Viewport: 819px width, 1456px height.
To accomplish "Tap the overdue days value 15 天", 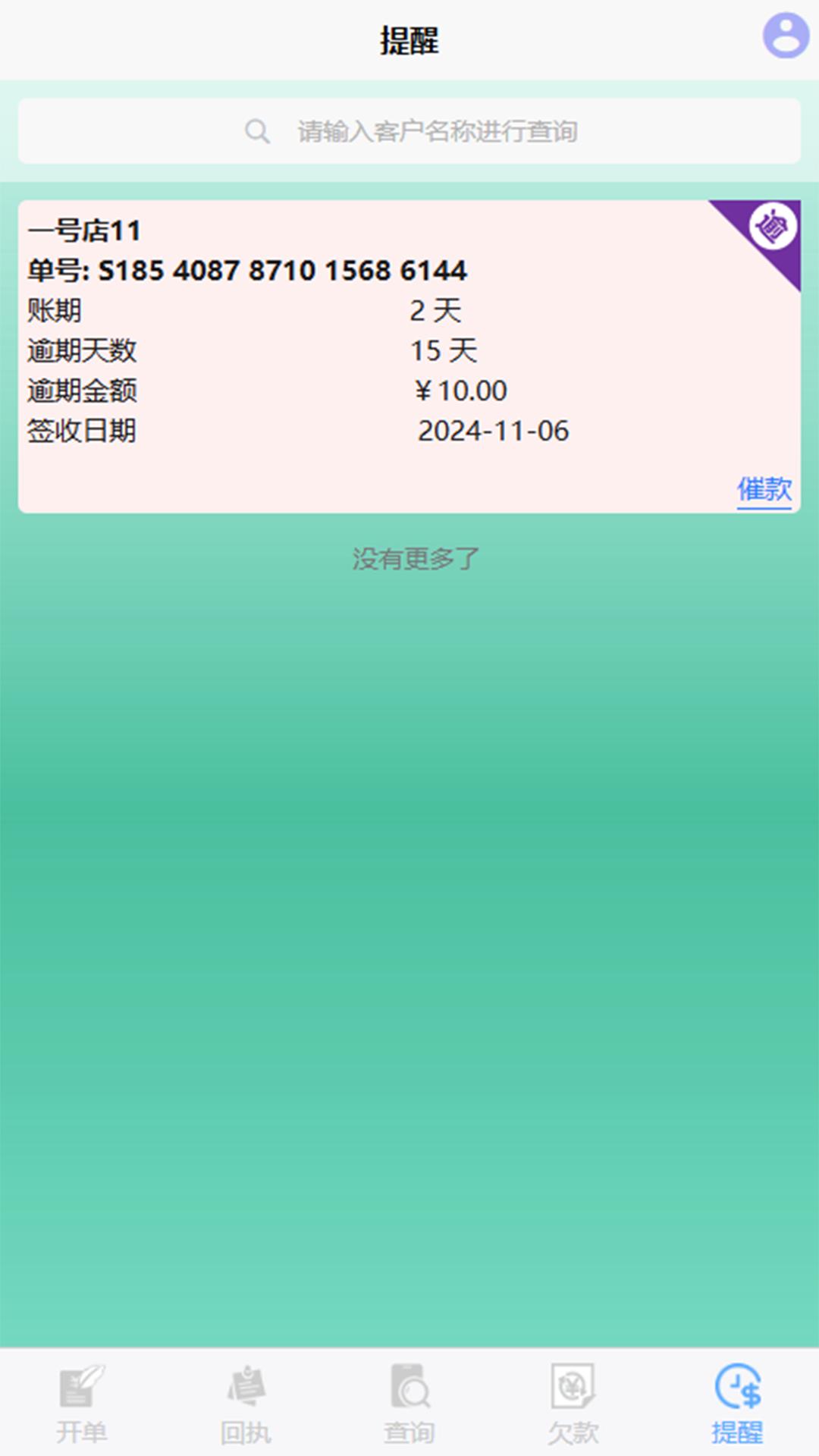I will [x=444, y=350].
